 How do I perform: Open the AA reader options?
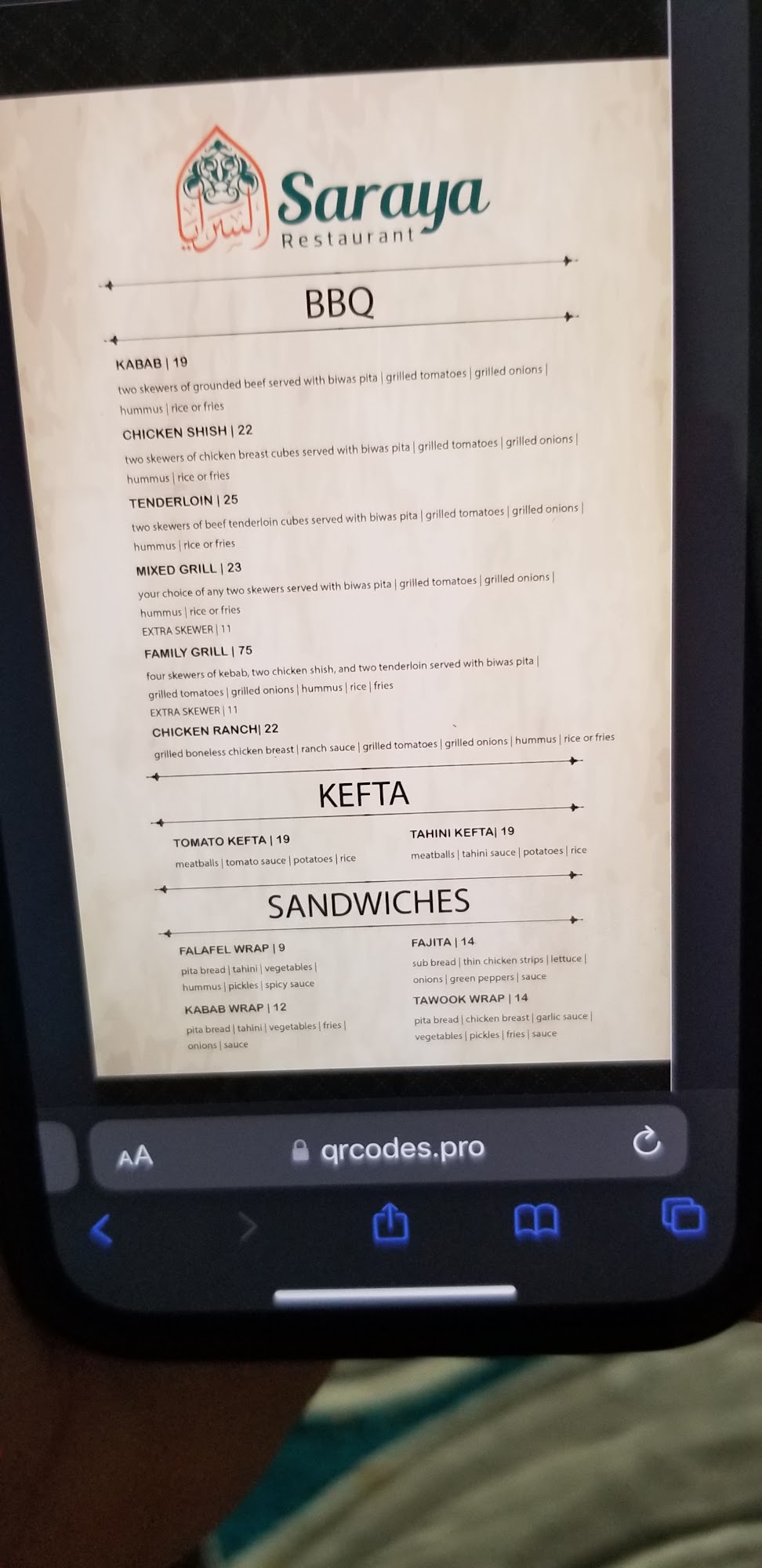tap(135, 1156)
